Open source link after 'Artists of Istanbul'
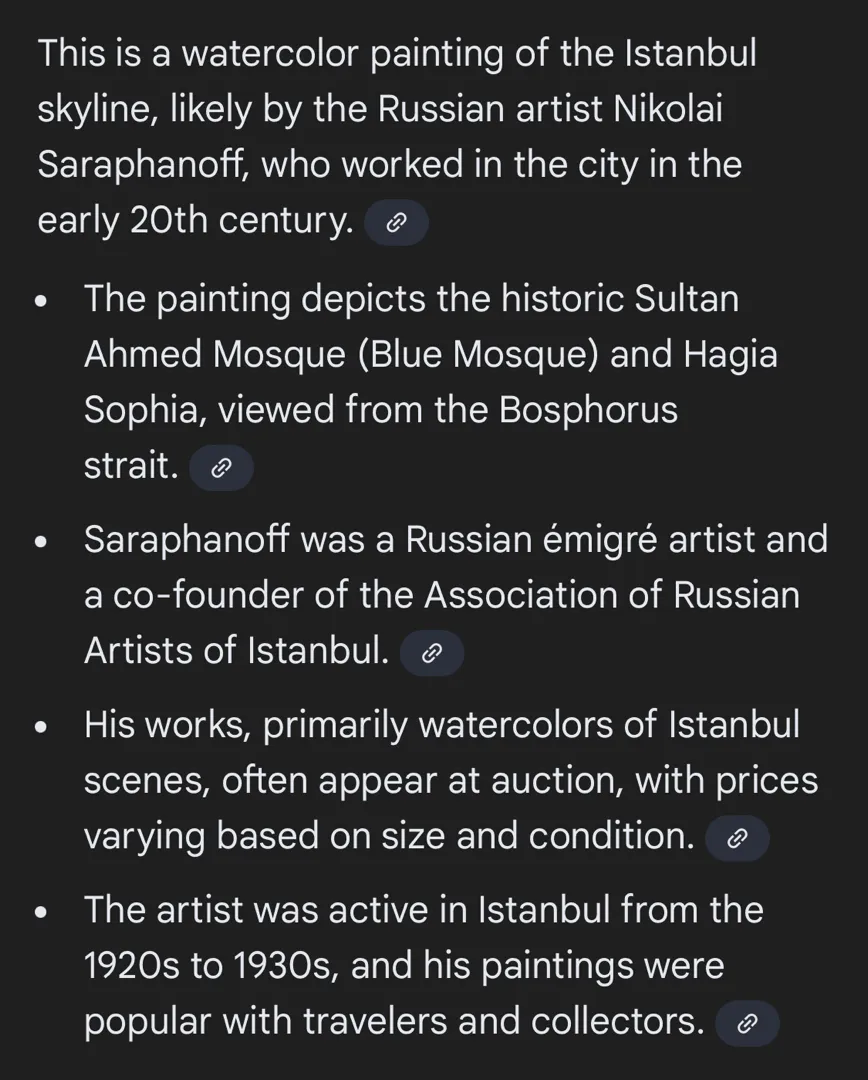Screen dimensions: 868x1080 click(431, 654)
